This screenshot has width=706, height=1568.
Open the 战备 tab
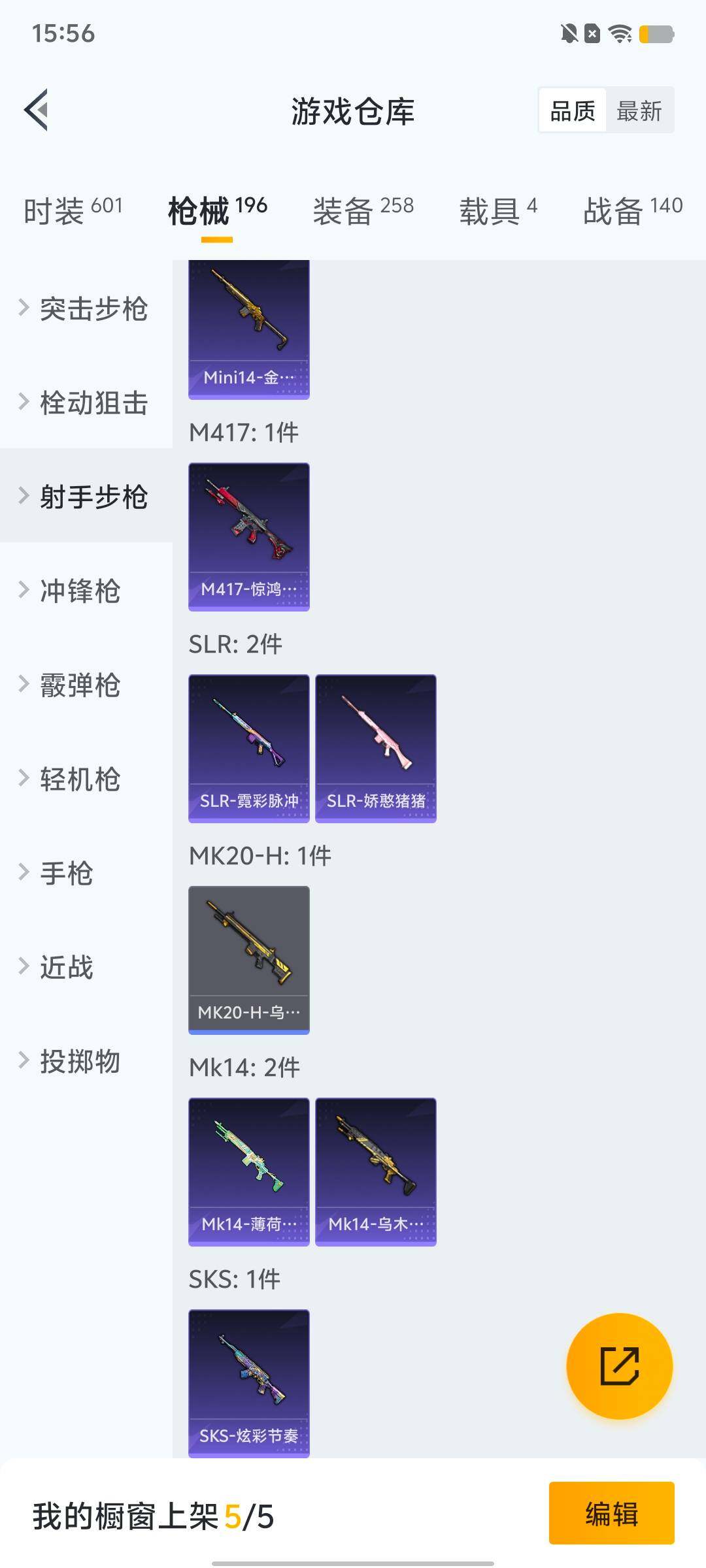coord(632,210)
